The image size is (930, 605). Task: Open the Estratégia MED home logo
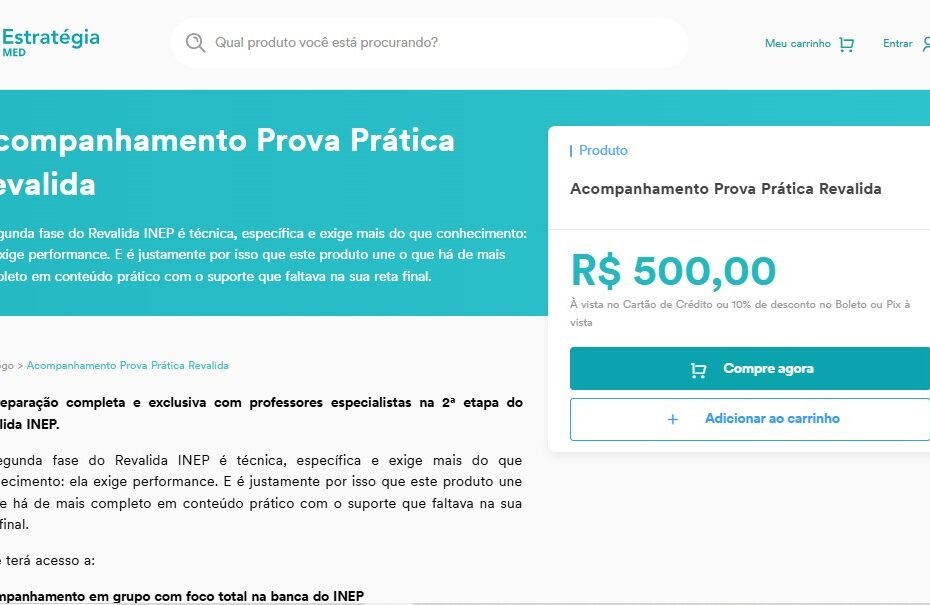(x=50, y=41)
